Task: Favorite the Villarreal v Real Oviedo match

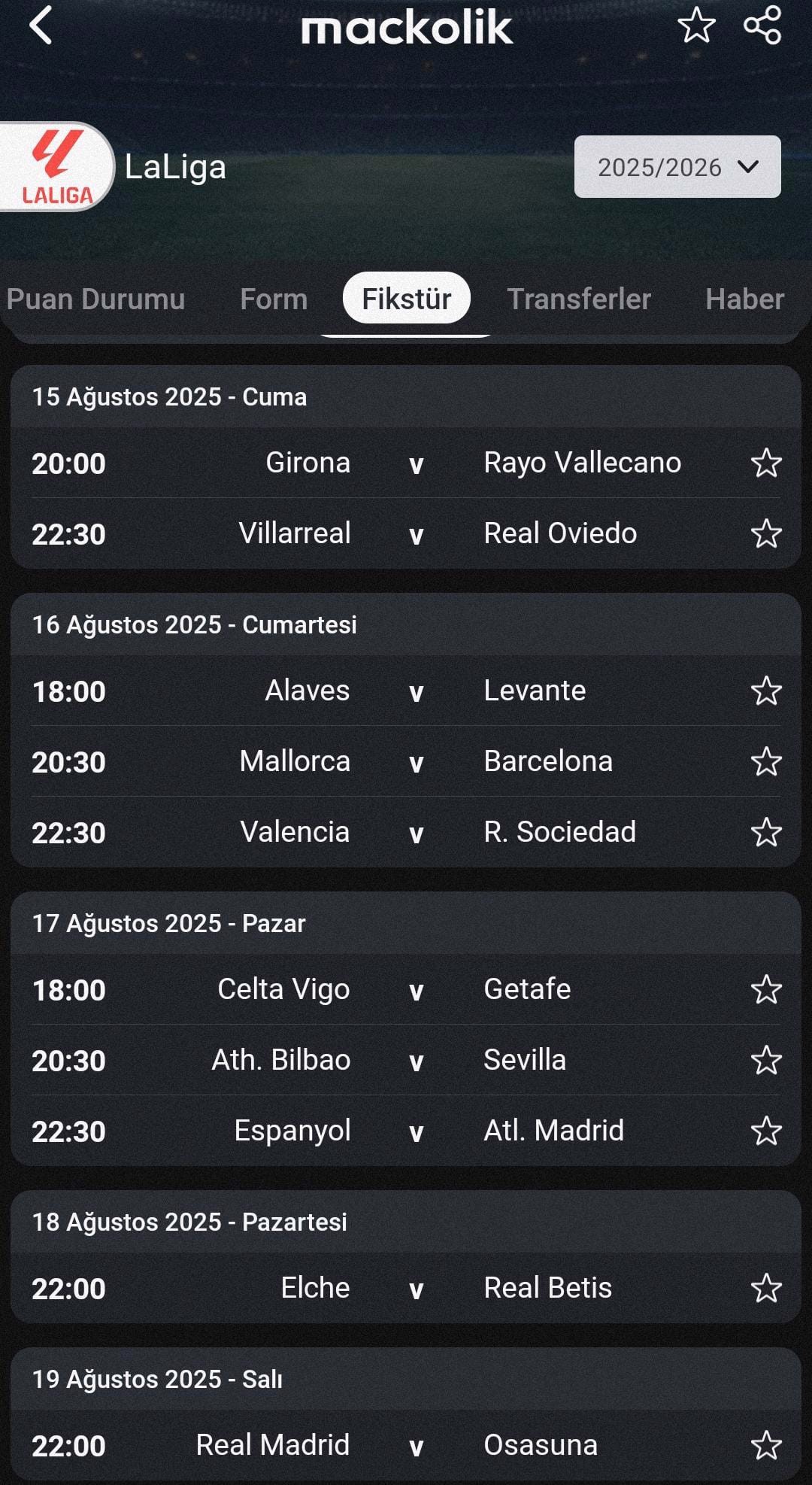Action: 766,533
